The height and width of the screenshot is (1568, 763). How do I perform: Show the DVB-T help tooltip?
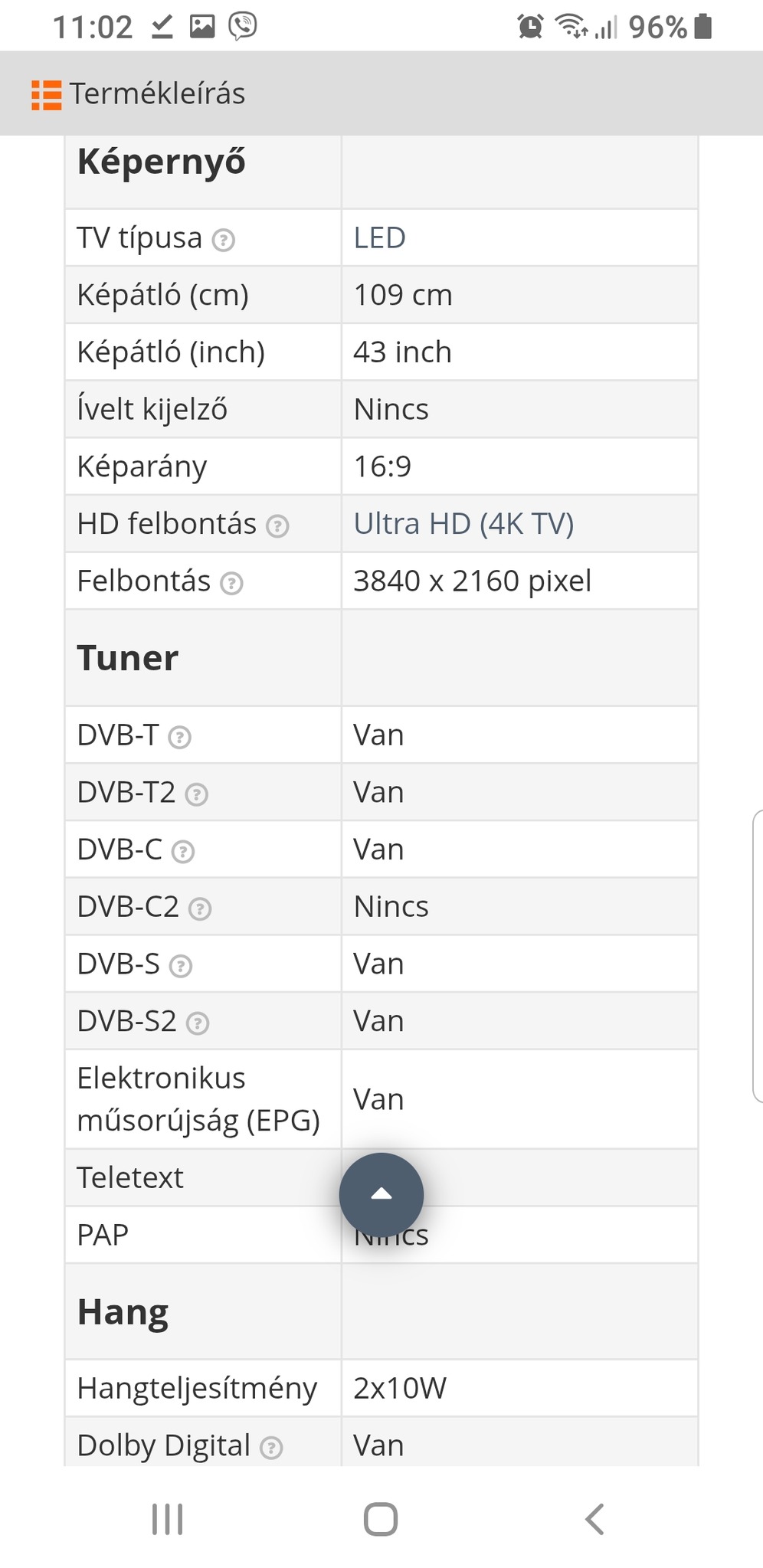tap(179, 738)
